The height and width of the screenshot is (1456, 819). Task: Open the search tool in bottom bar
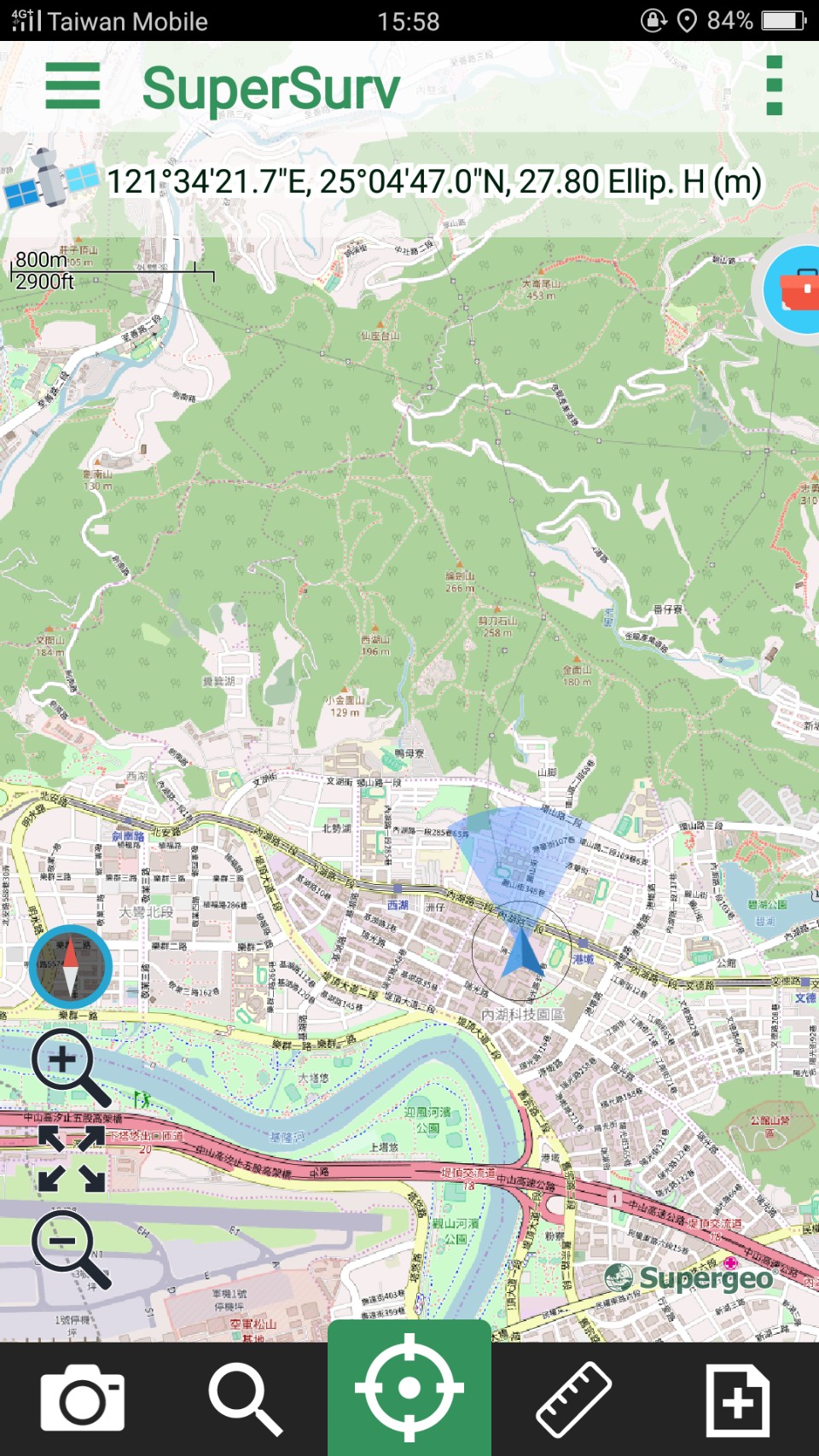click(x=245, y=1398)
